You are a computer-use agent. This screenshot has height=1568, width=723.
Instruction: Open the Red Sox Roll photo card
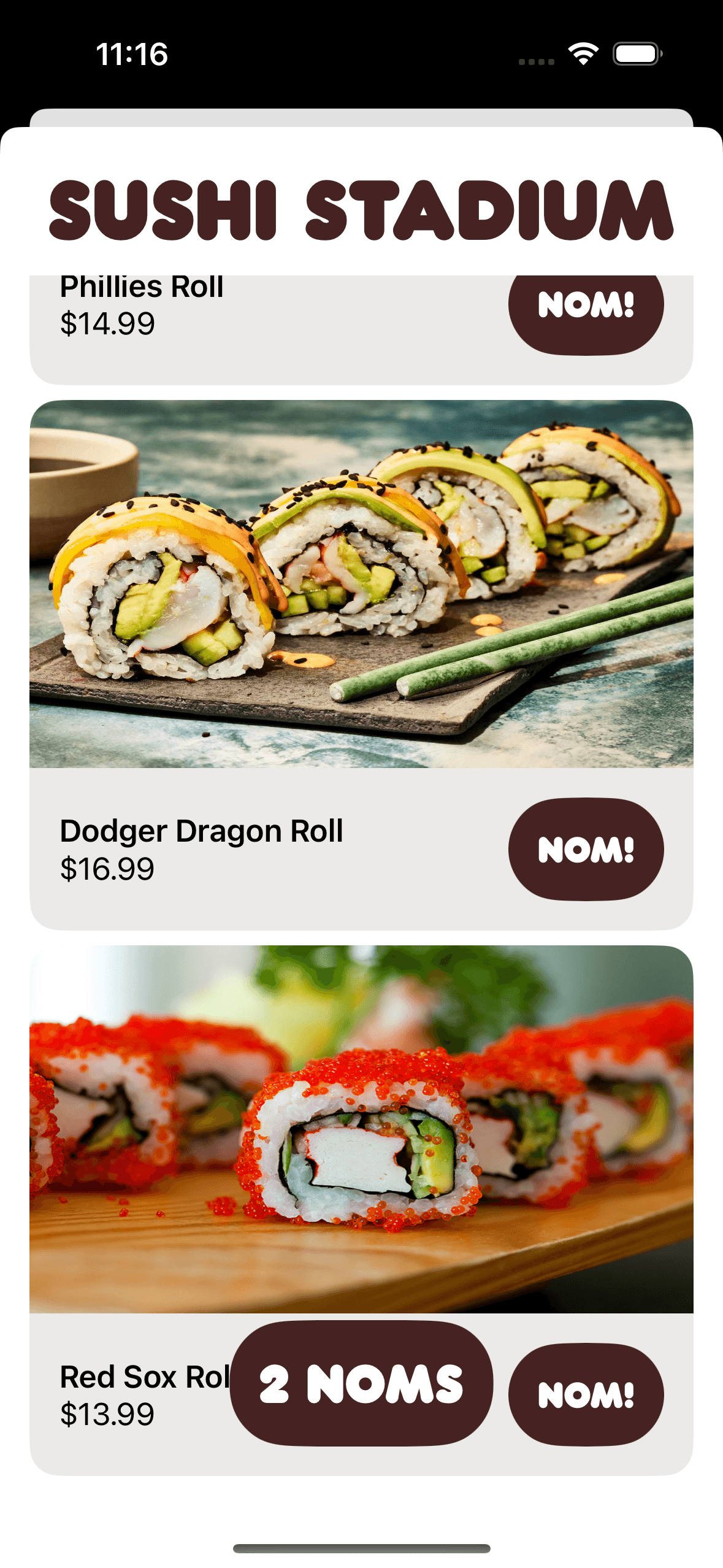click(x=361, y=1129)
